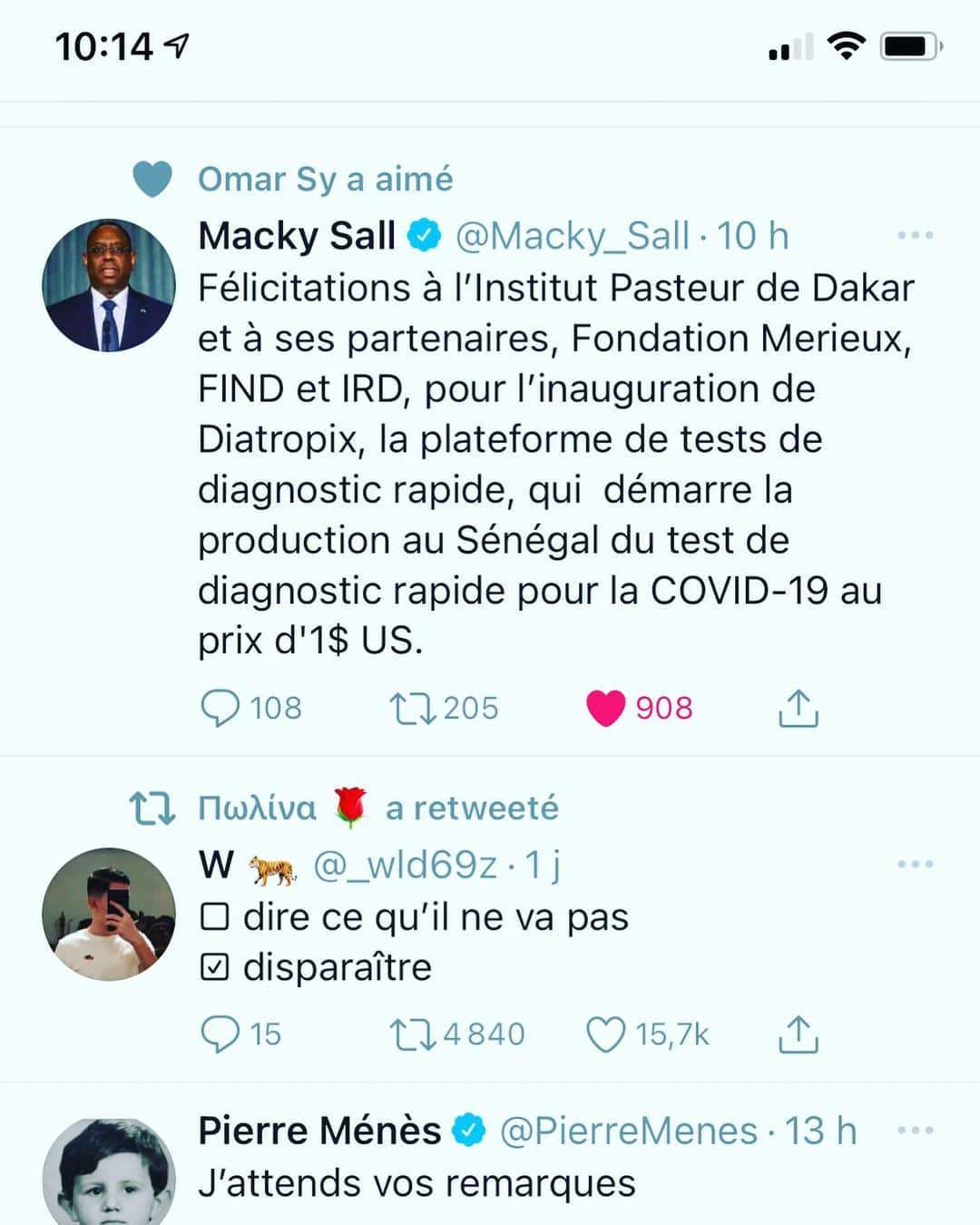Open Πωλίνα's profile from retweet label
Image resolution: width=980 pixels, height=1225 pixels.
pos(257,808)
